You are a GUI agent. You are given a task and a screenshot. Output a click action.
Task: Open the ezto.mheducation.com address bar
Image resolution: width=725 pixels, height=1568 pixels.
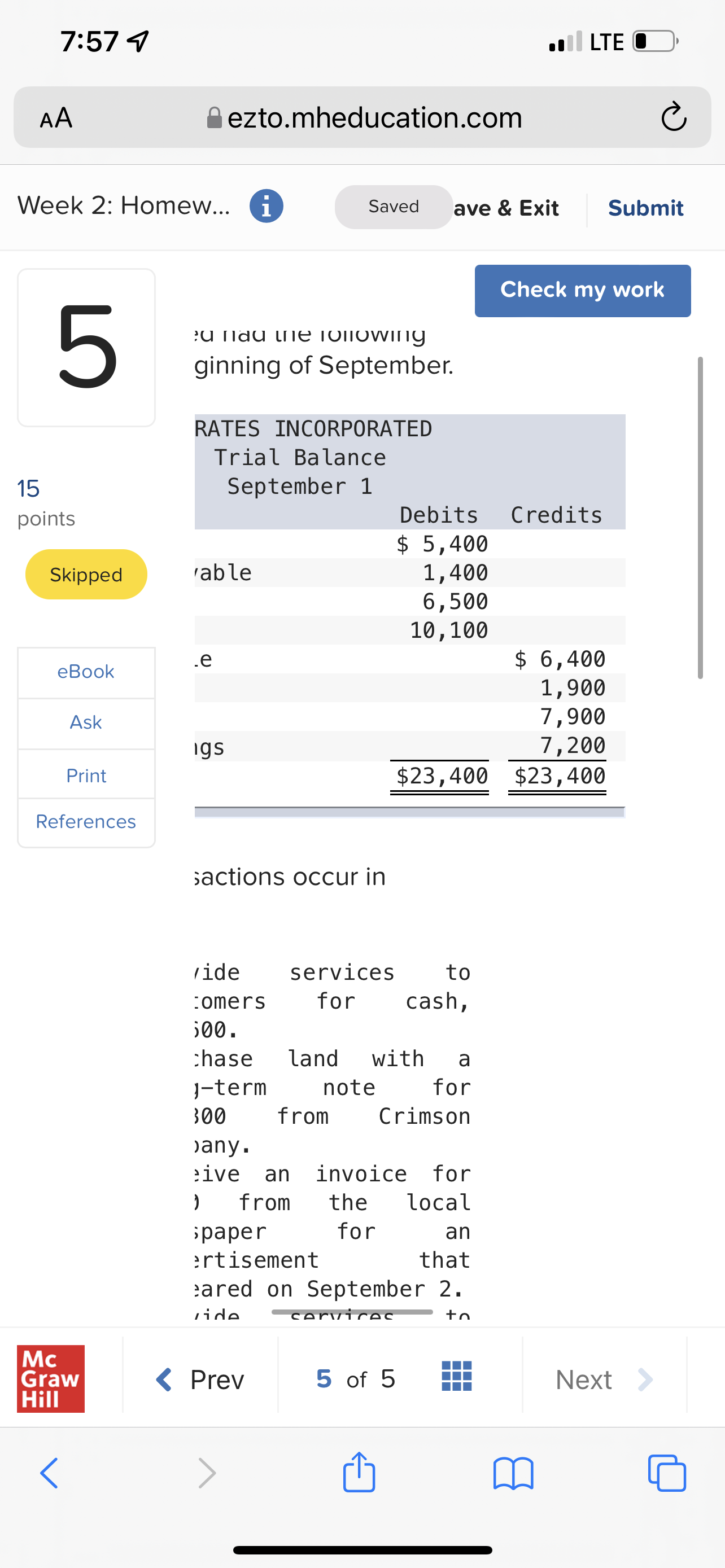(365, 117)
